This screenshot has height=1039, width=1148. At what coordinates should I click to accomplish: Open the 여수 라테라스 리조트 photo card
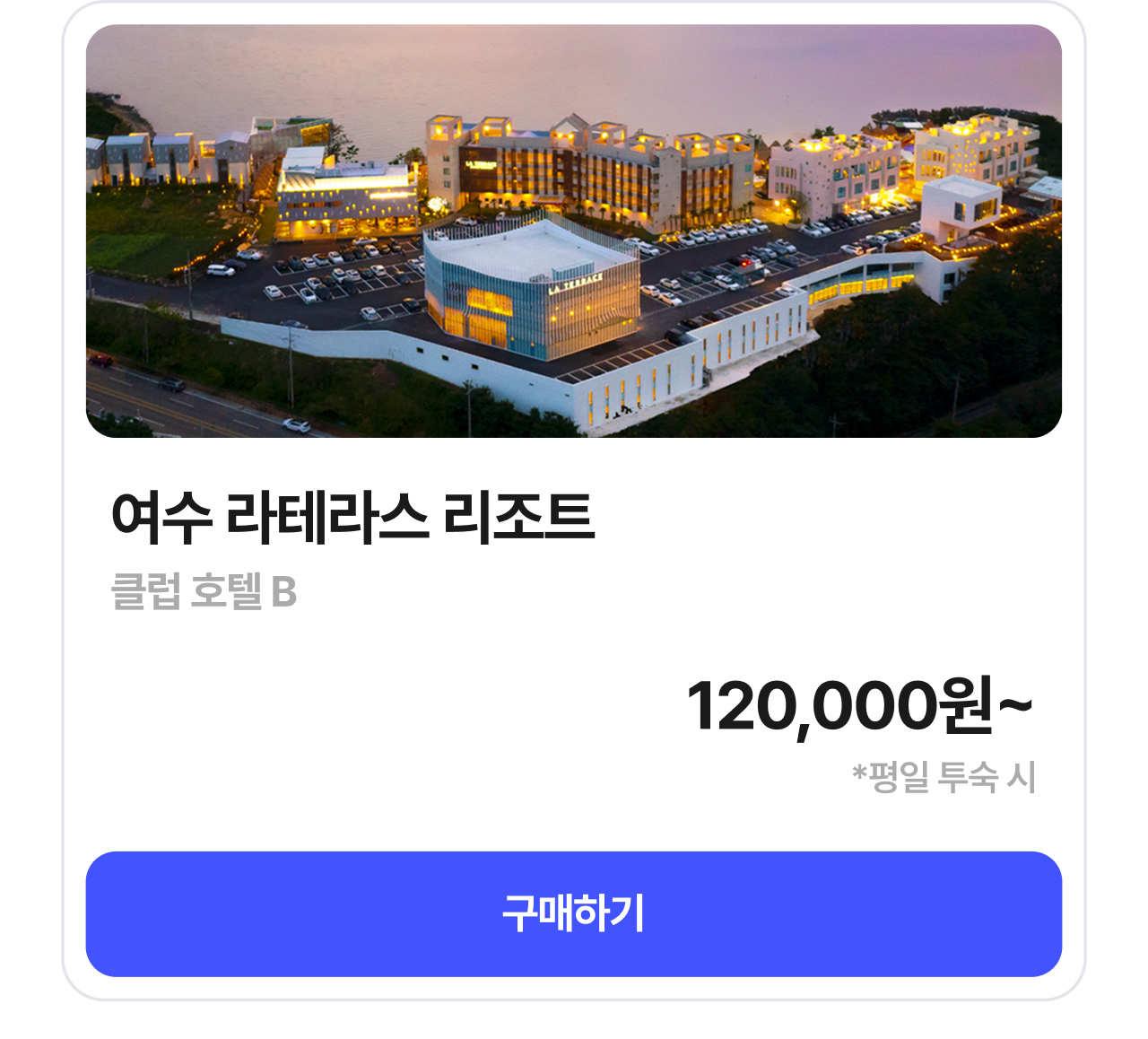(x=574, y=231)
